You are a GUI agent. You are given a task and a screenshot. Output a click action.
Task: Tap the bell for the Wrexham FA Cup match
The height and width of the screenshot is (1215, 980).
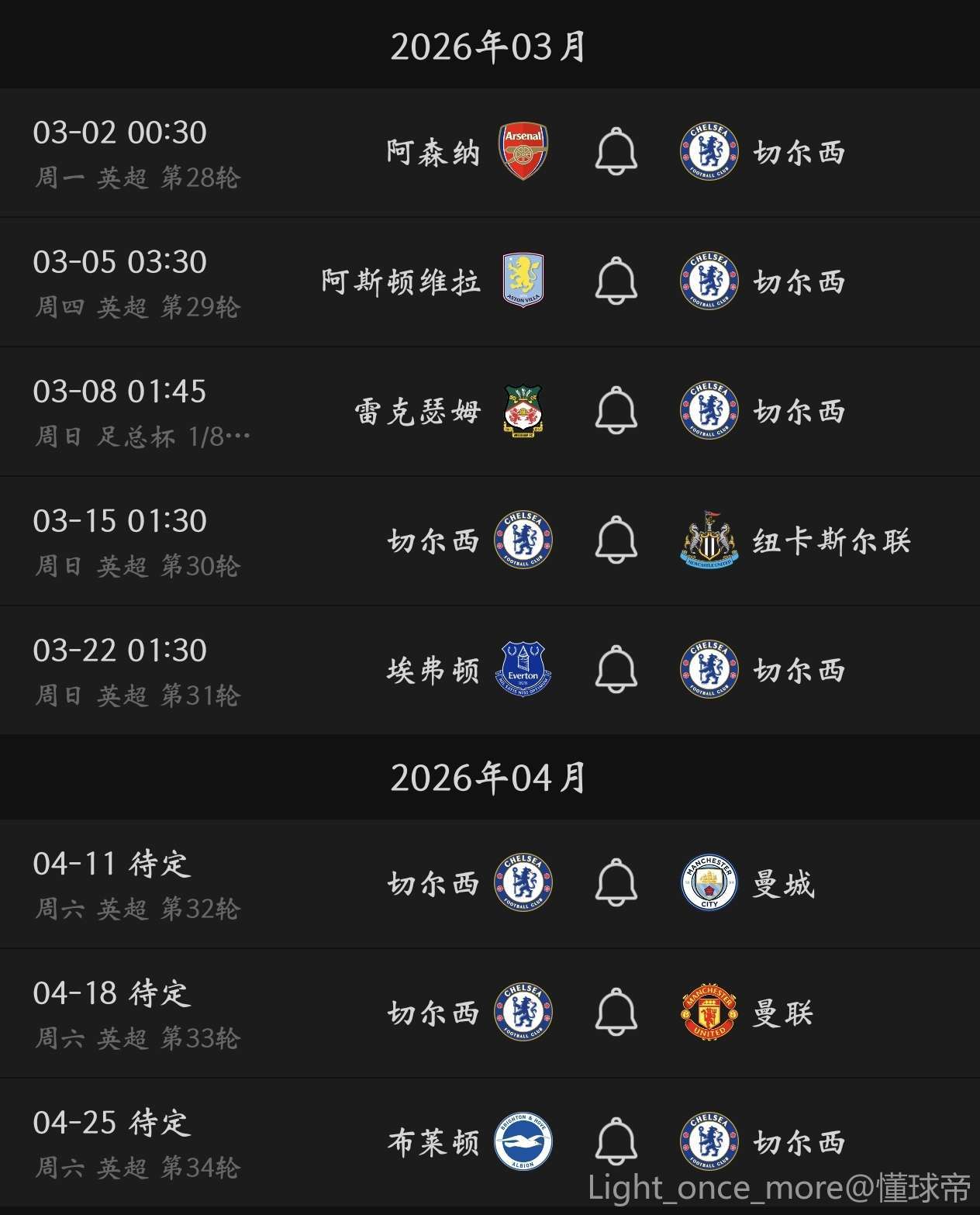point(616,411)
